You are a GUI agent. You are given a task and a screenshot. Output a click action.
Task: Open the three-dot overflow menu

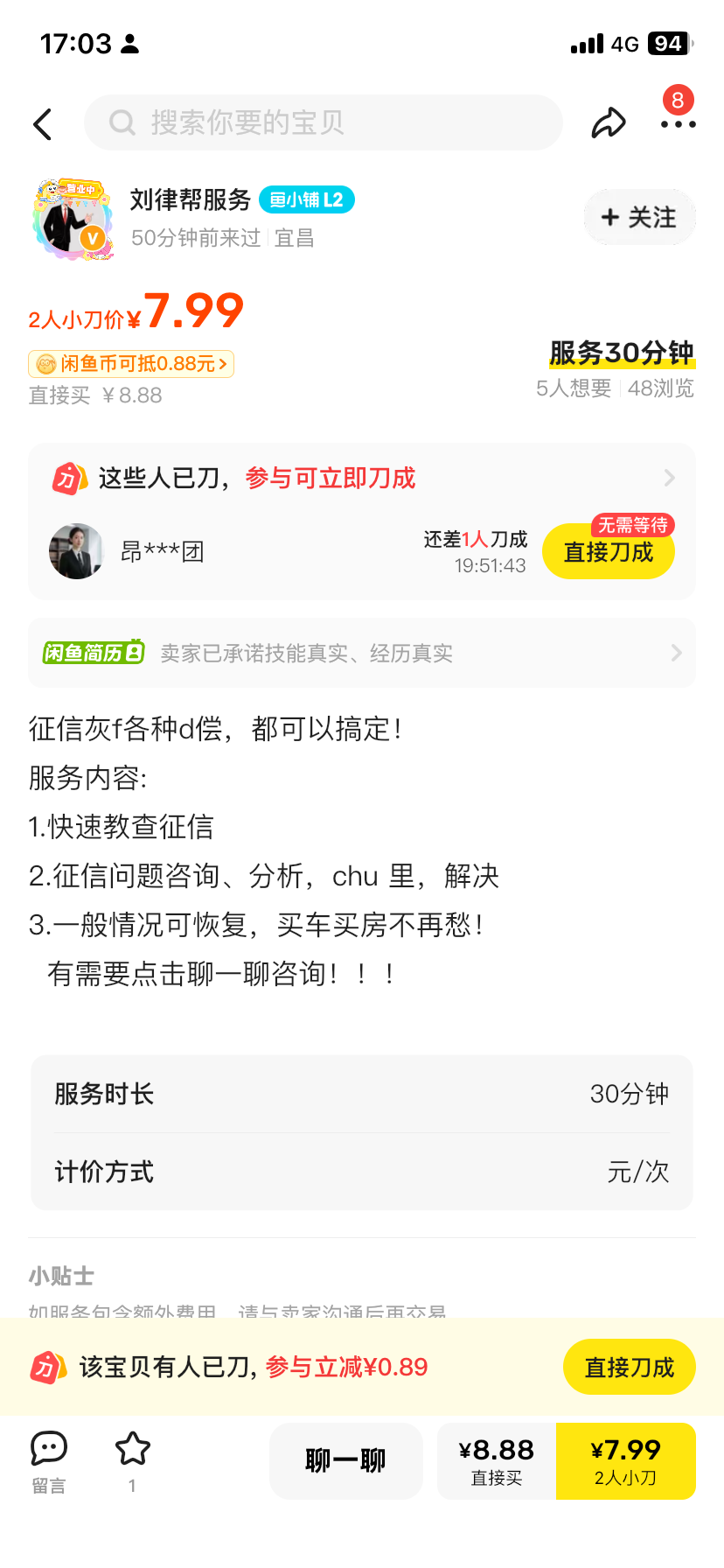pyautogui.click(x=678, y=124)
